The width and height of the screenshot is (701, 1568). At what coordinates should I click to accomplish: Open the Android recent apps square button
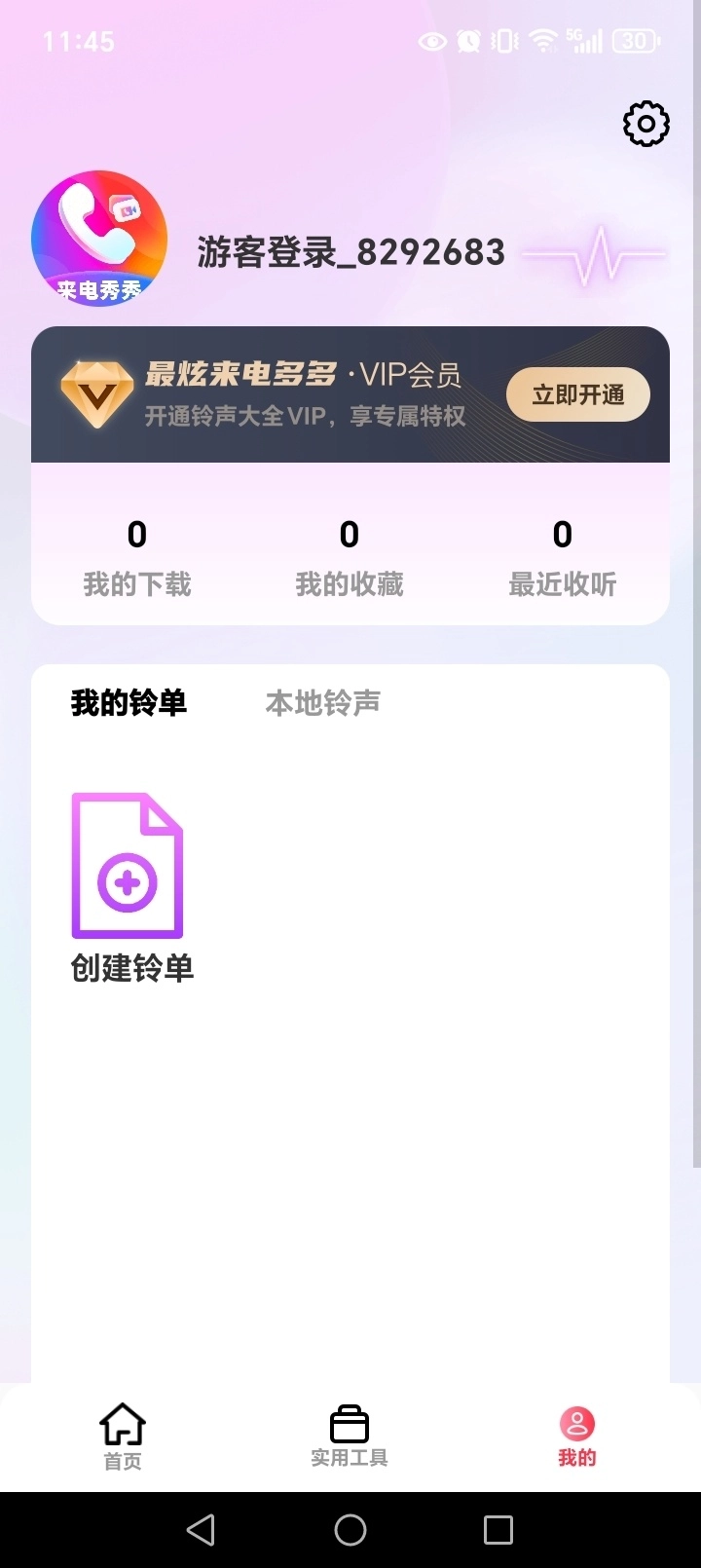click(x=498, y=1529)
